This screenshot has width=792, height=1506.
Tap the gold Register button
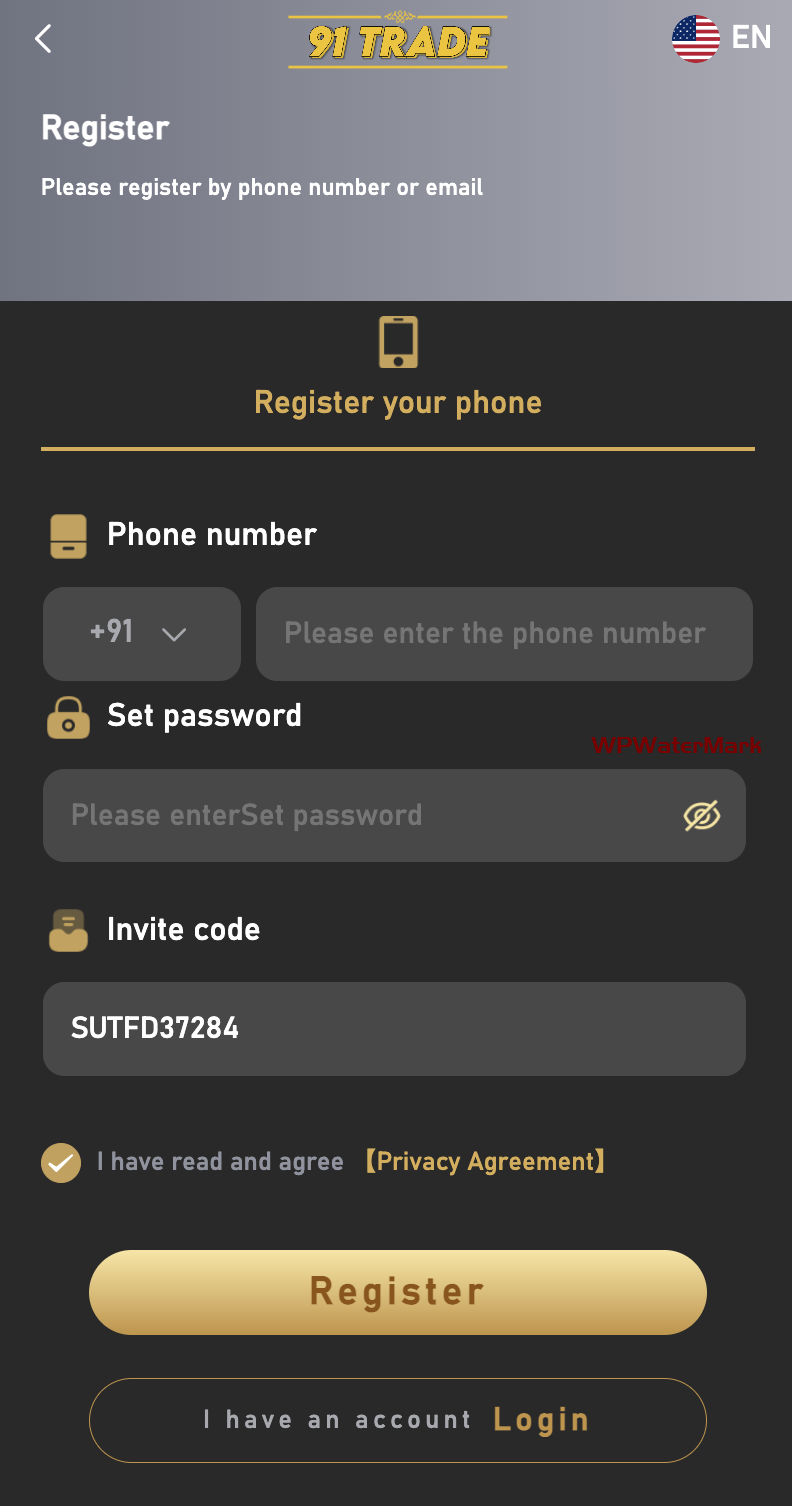point(397,1291)
